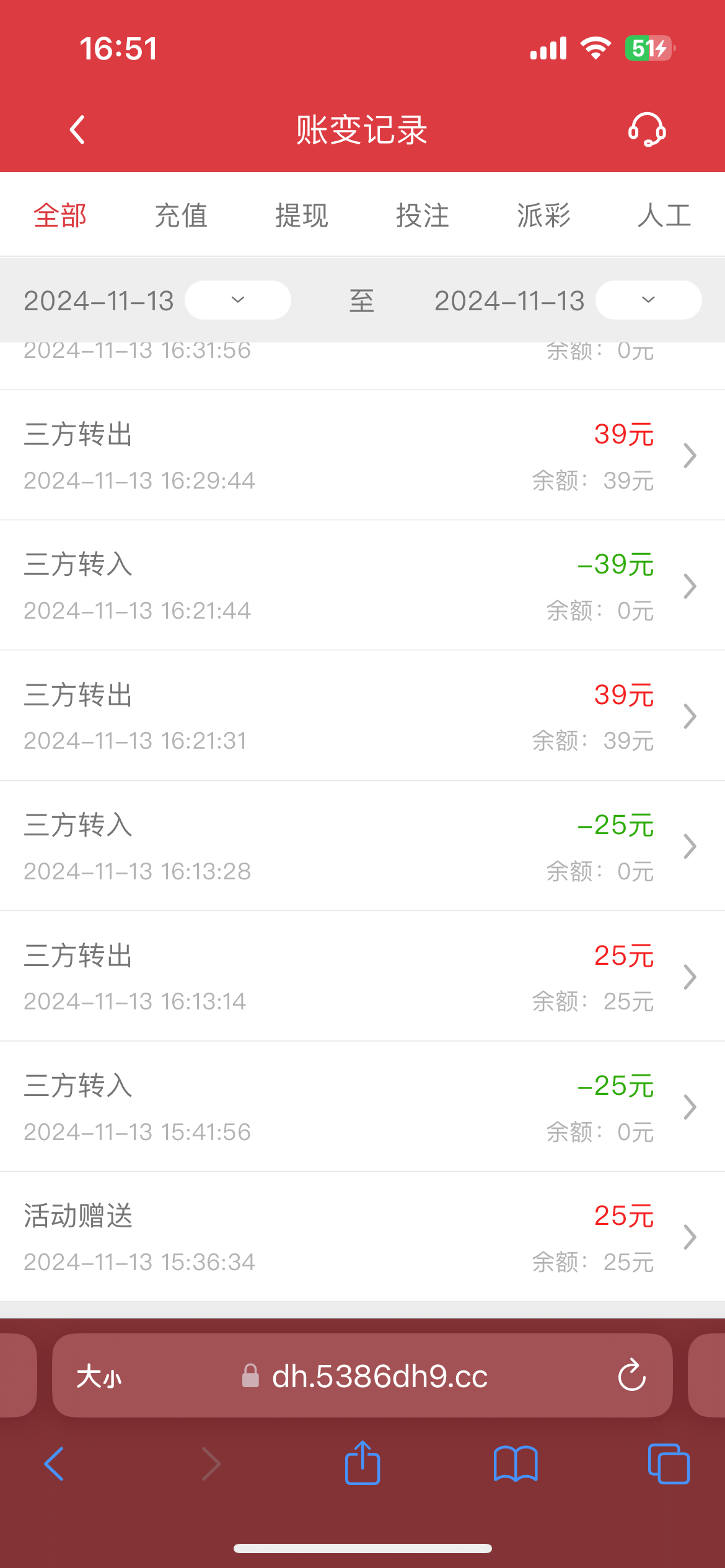Expand the start date dropdown

[x=238, y=300]
